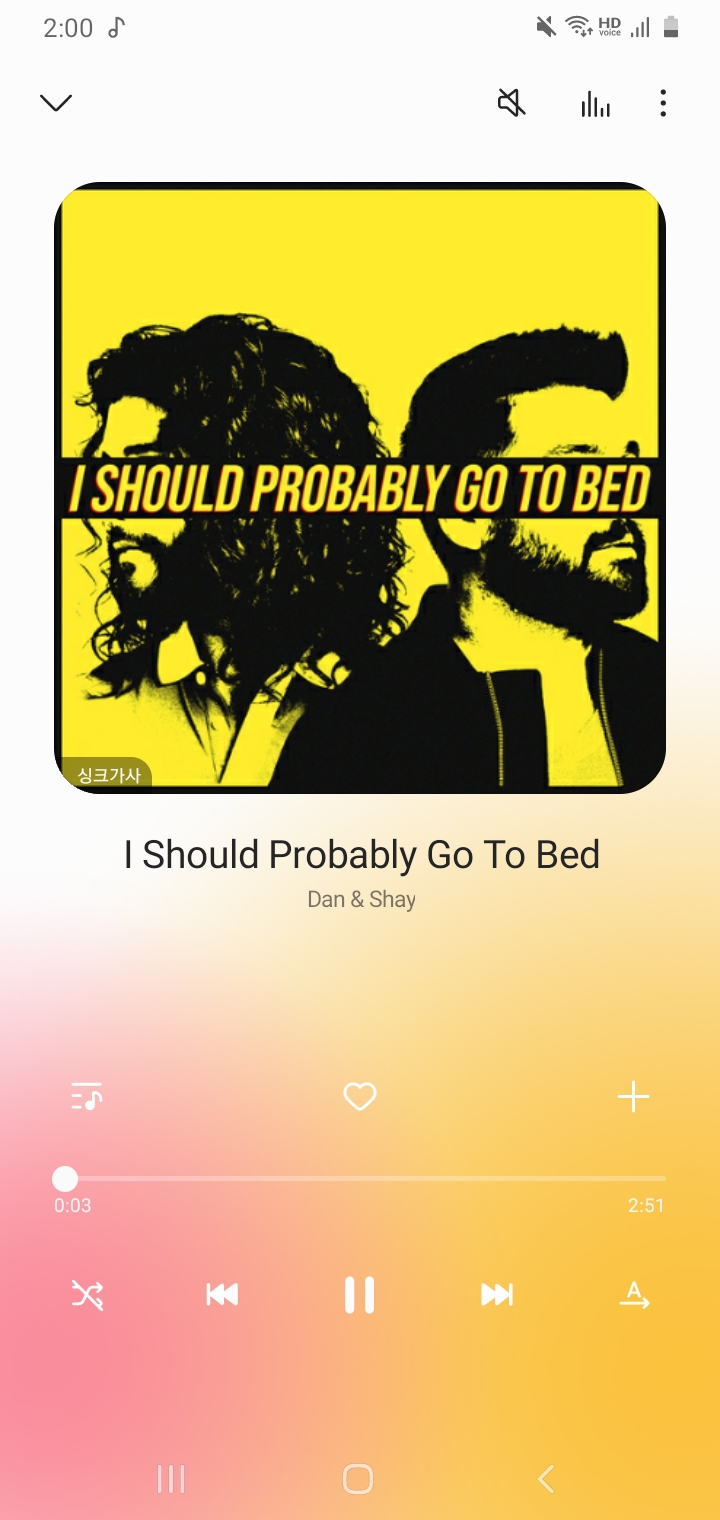Like I Should Probably Go To Bed
This screenshot has height=1520, width=720.
[x=360, y=1097]
